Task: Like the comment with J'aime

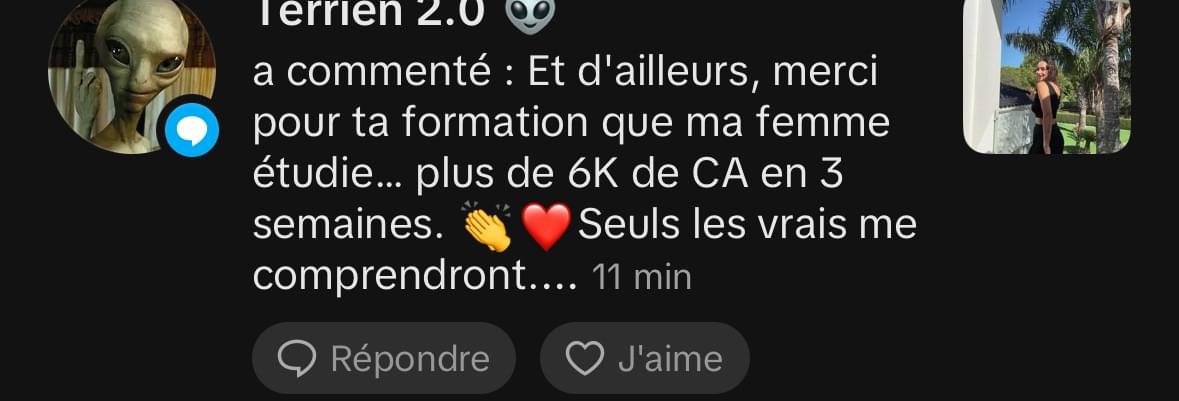Action: point(644,358)
